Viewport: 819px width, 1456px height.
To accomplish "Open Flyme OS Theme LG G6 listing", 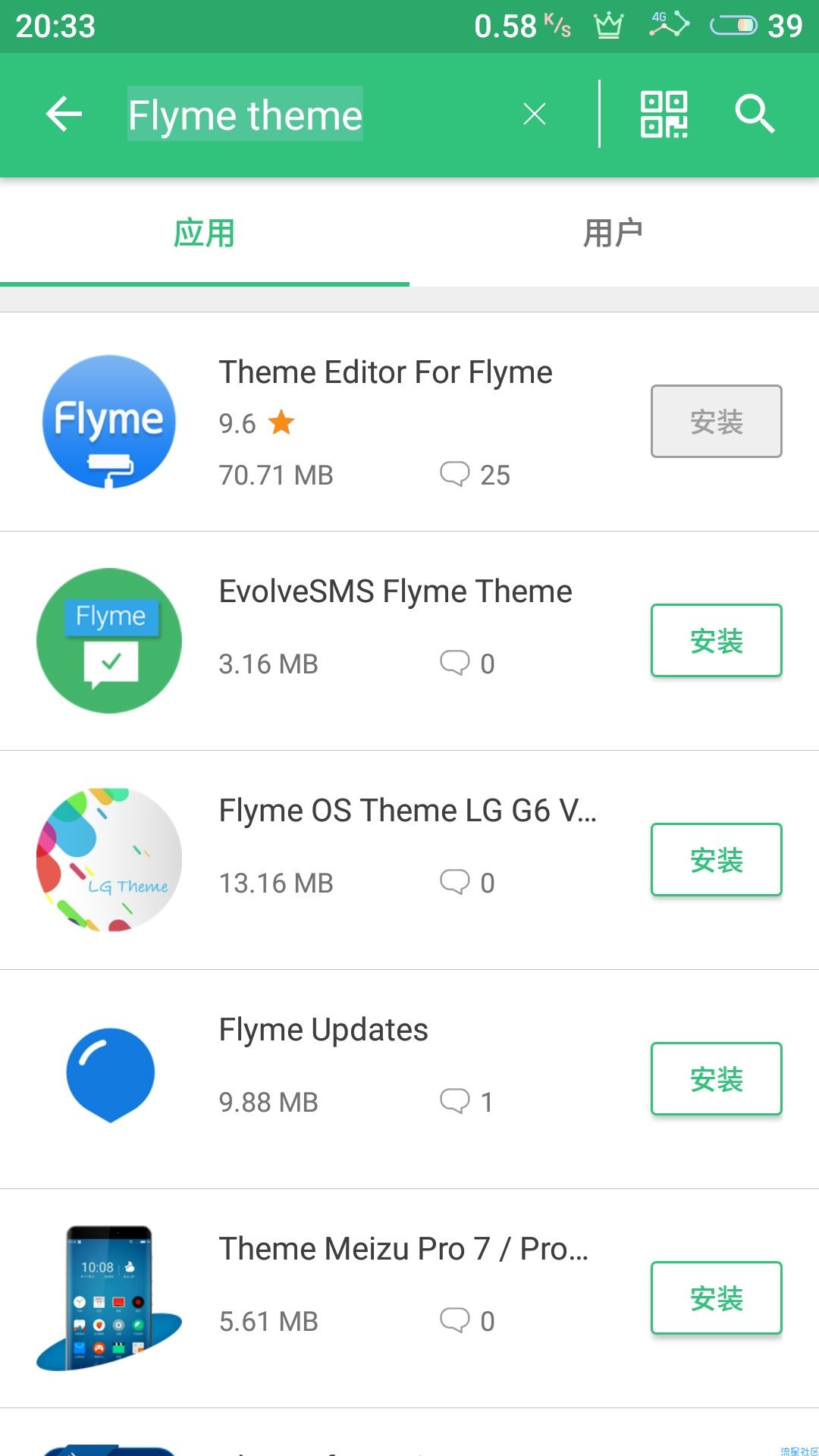I will (406, 811).
